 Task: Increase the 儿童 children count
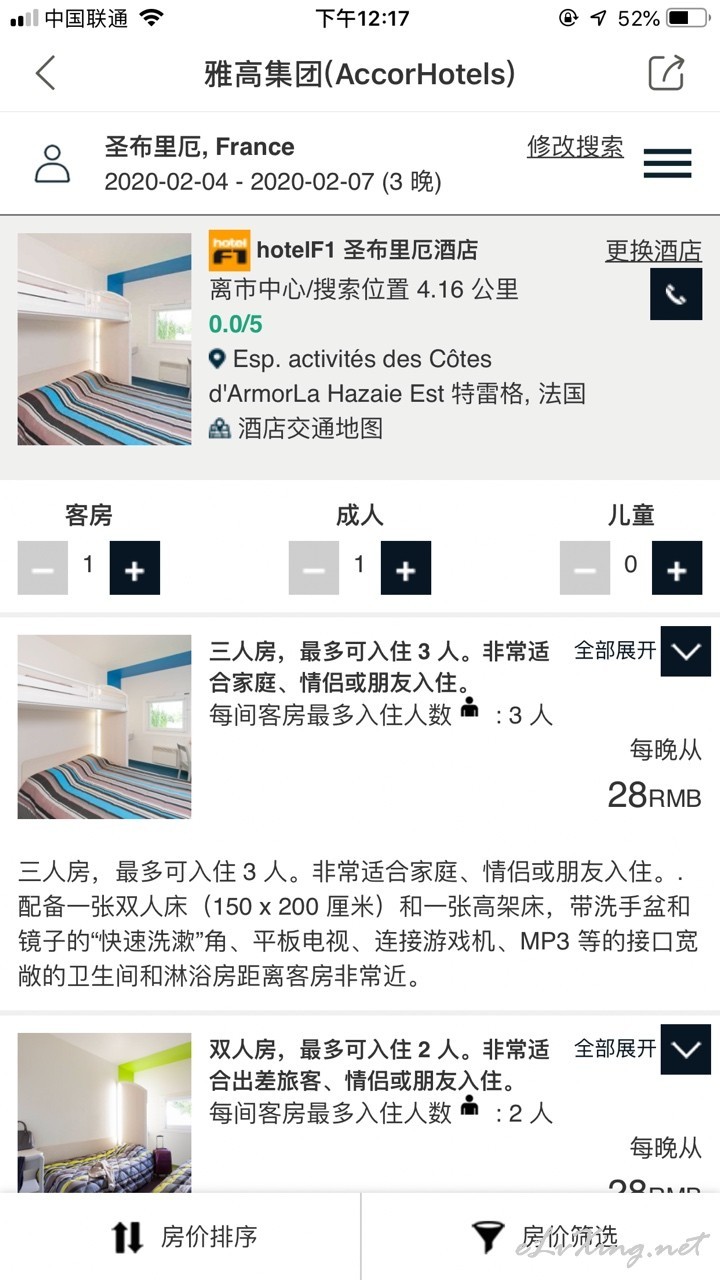677,568
